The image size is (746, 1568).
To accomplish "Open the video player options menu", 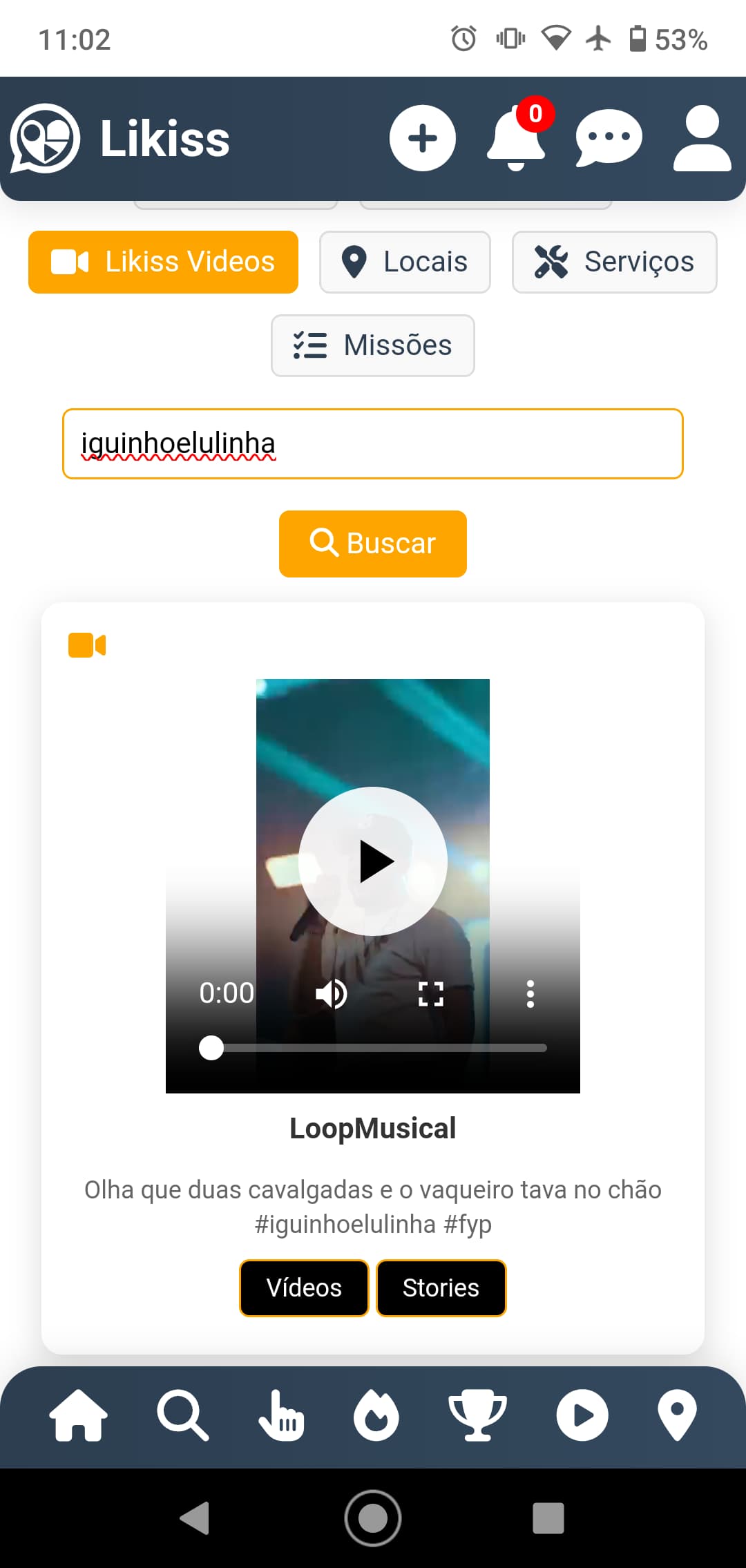I will tap(530, 994).
